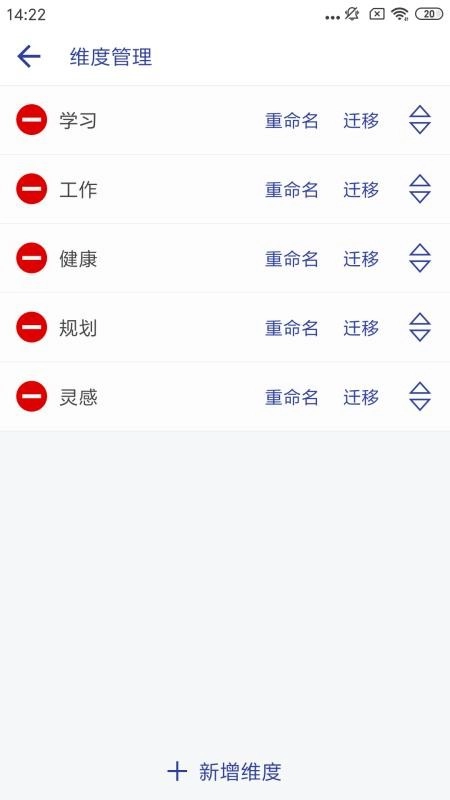
Task: Rename the 学习 dimension
Action: click(291, 121)
